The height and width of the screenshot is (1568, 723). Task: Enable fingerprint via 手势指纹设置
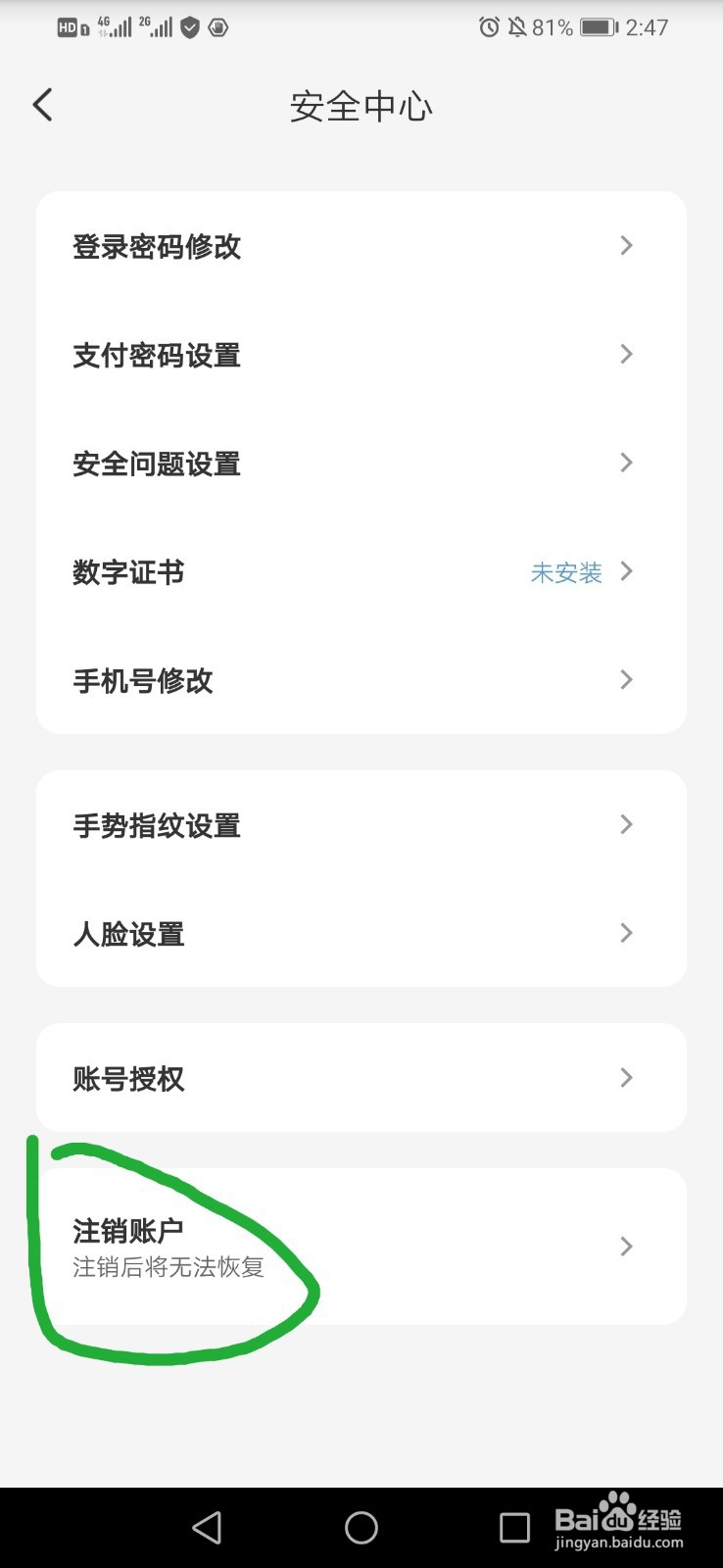(157, 825)
